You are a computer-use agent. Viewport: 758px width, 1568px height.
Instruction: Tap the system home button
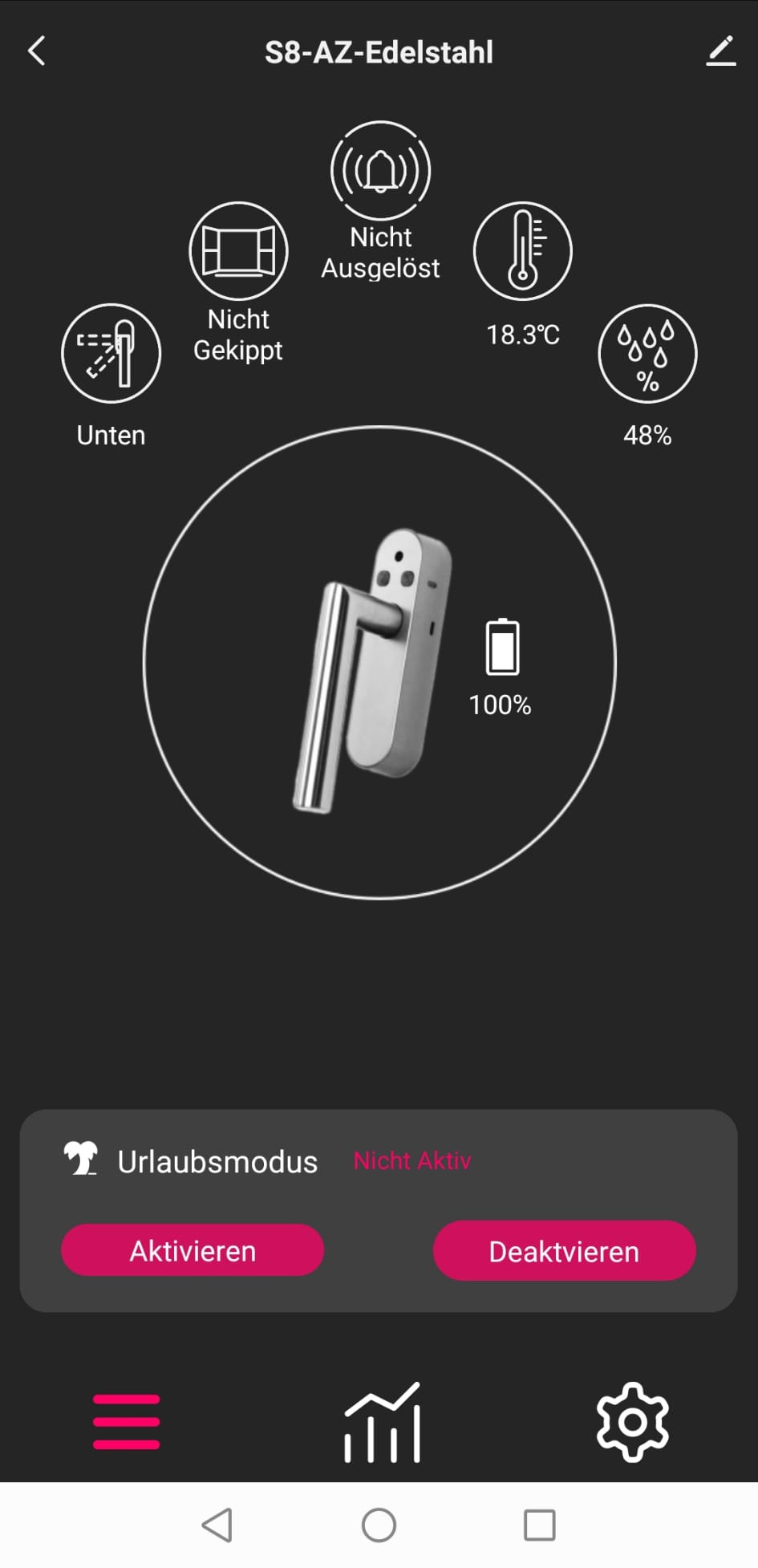pos(379,1525)
